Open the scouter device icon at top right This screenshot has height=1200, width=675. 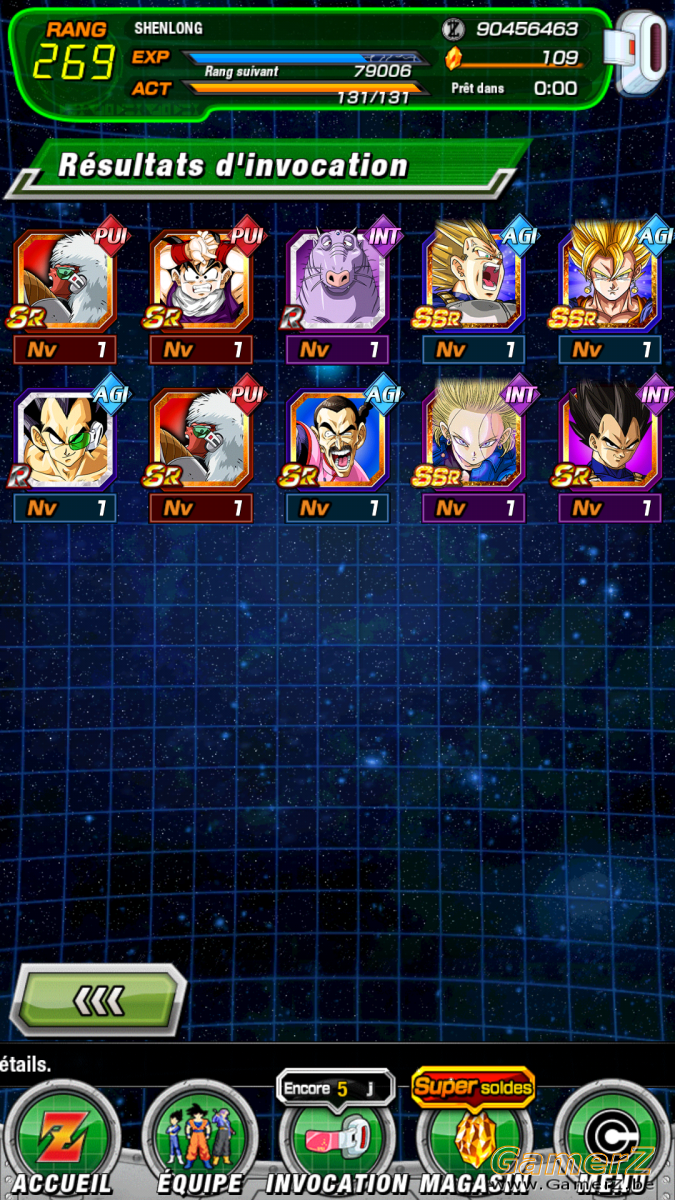coord(644,55)
